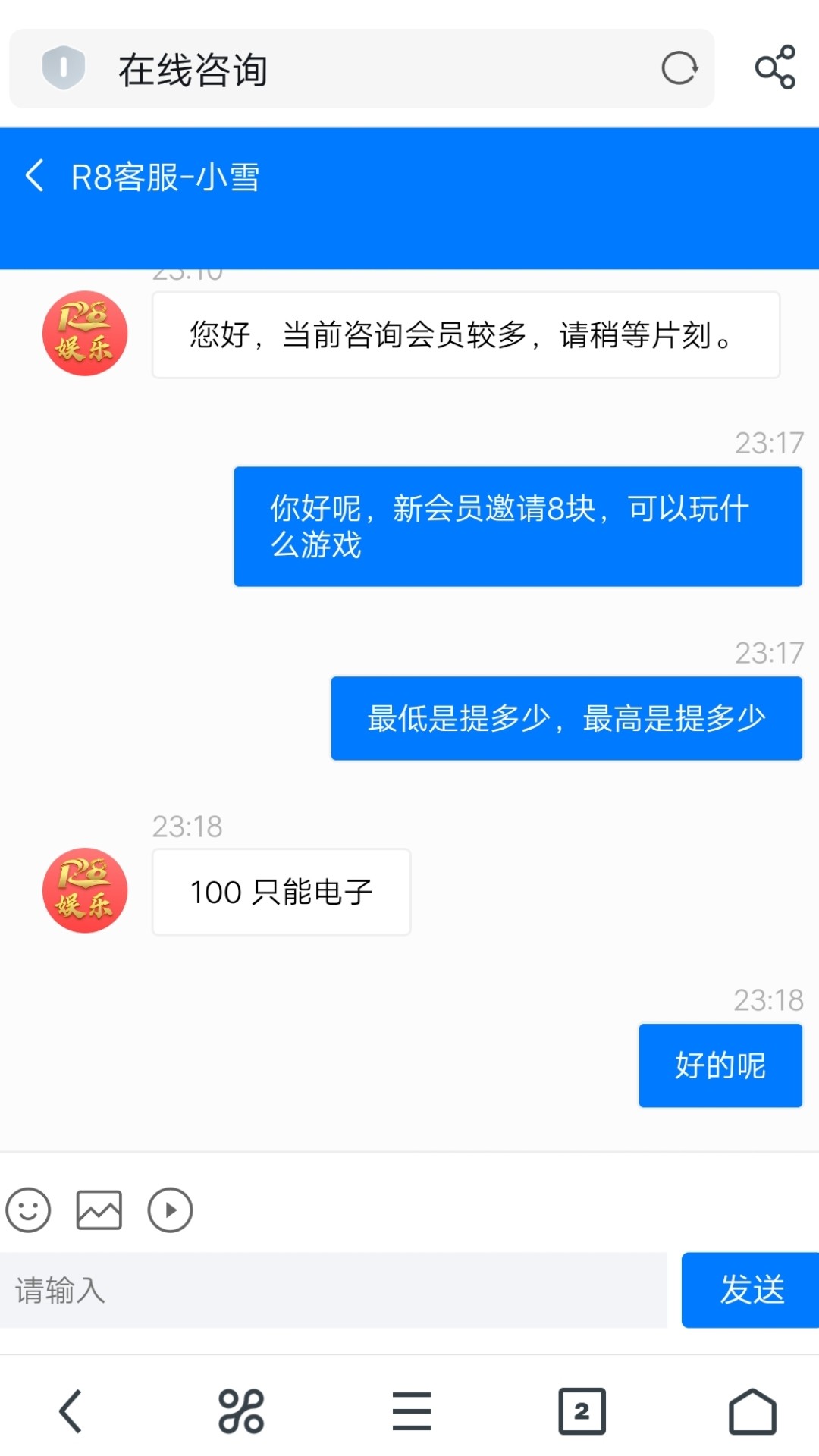The width and height of the screenshot is (819, 1456).
Task: Focus the 请输入 message field
Action: click(x=334, y=1290)
